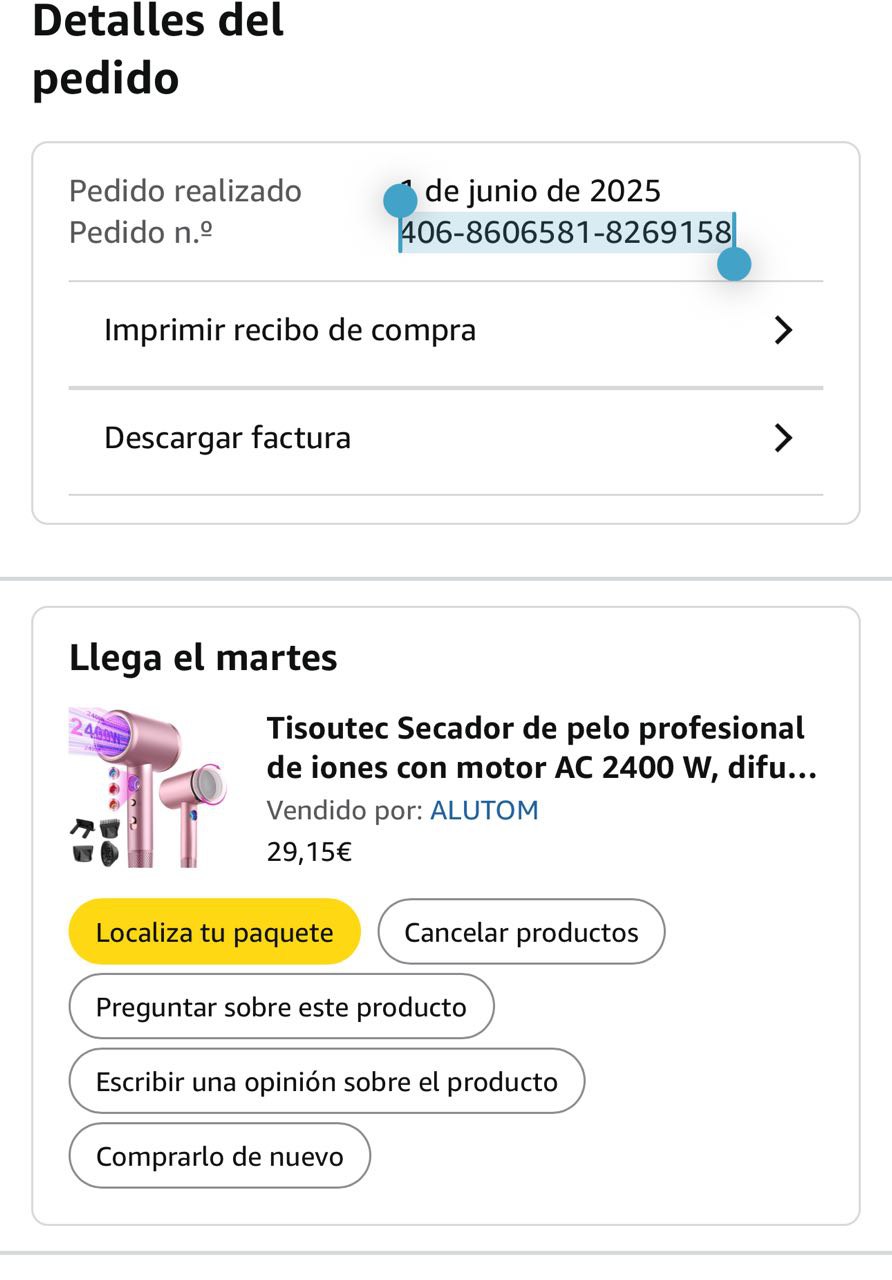Tap Preguntar sobre este producto
This screenshot has height=1280, width=892.
point(281,1006)
